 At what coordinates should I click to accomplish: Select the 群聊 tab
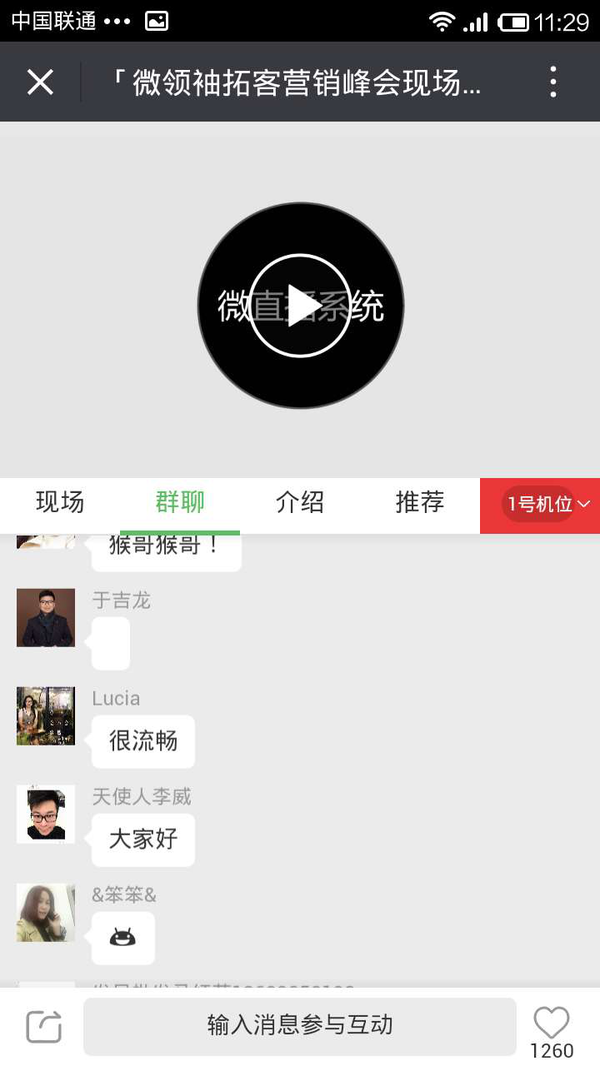(x=180, y=502)
